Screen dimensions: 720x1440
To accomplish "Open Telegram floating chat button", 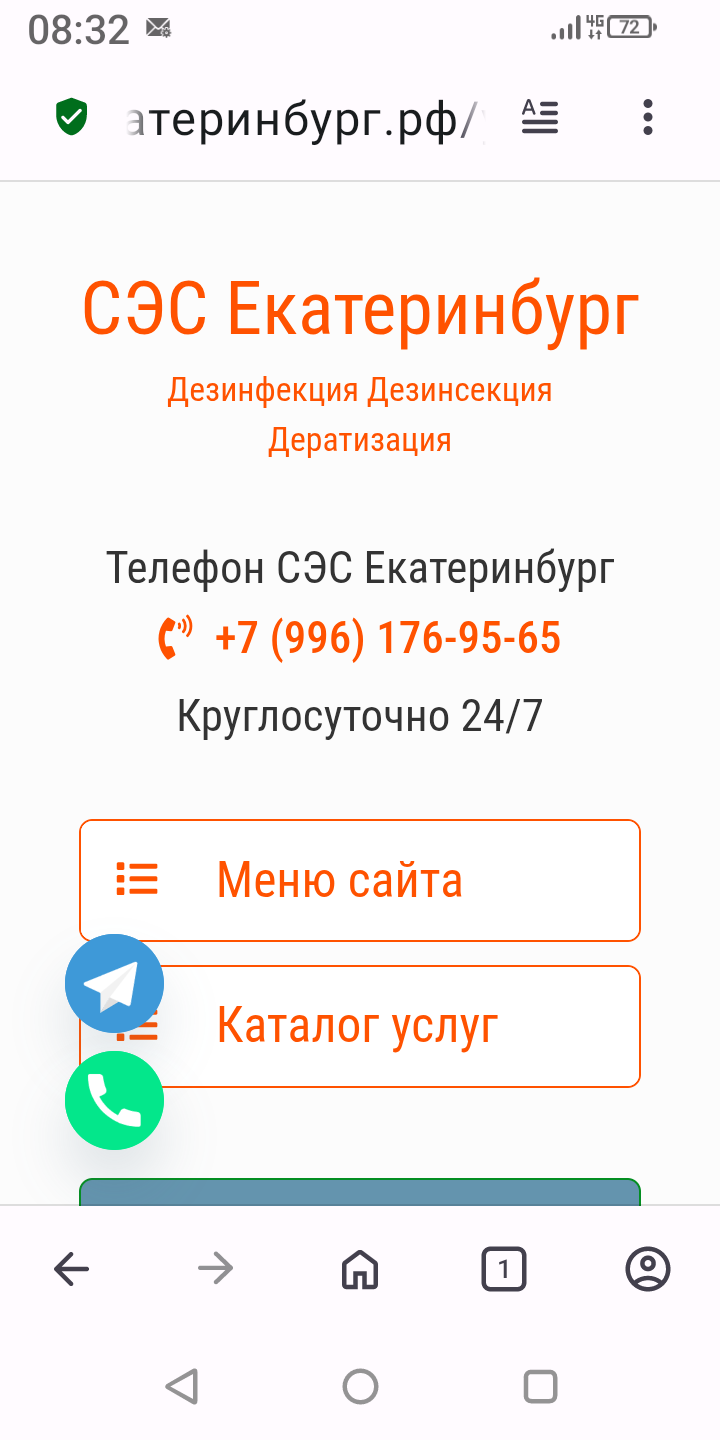I will click(114, 984).
